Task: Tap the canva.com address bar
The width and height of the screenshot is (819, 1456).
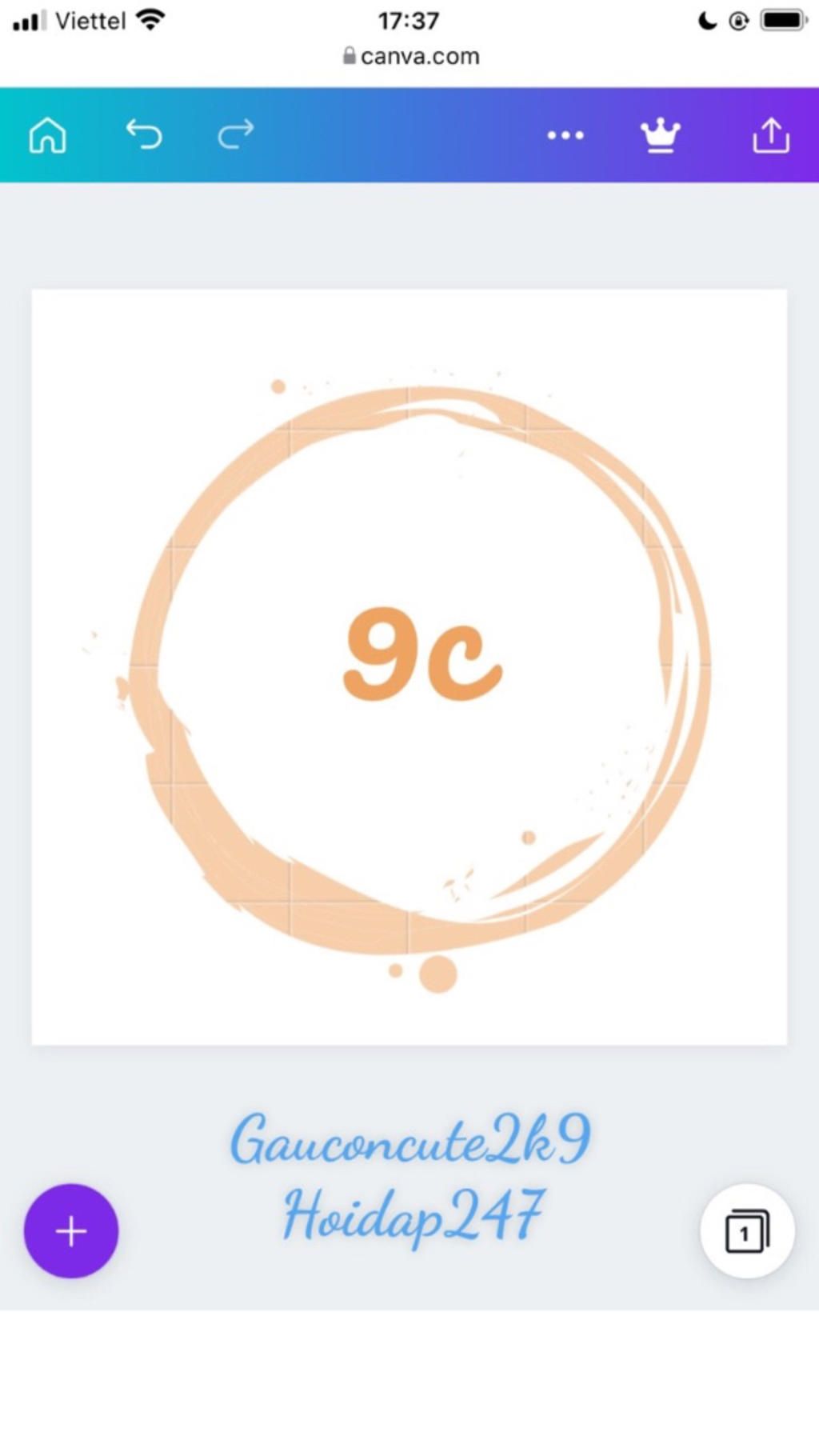Action: tap(411, 56)
